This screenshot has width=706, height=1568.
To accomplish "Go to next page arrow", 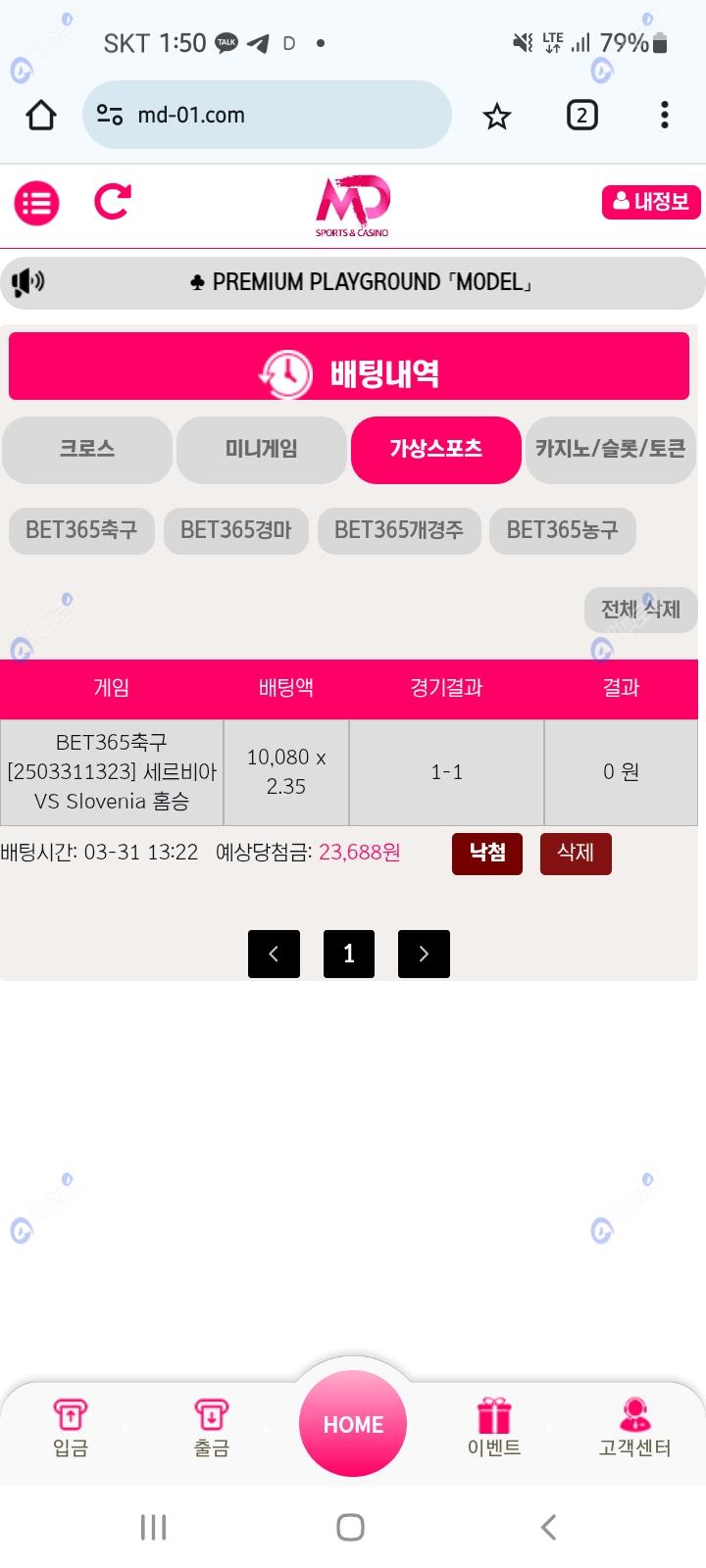I will click(424, 954).
